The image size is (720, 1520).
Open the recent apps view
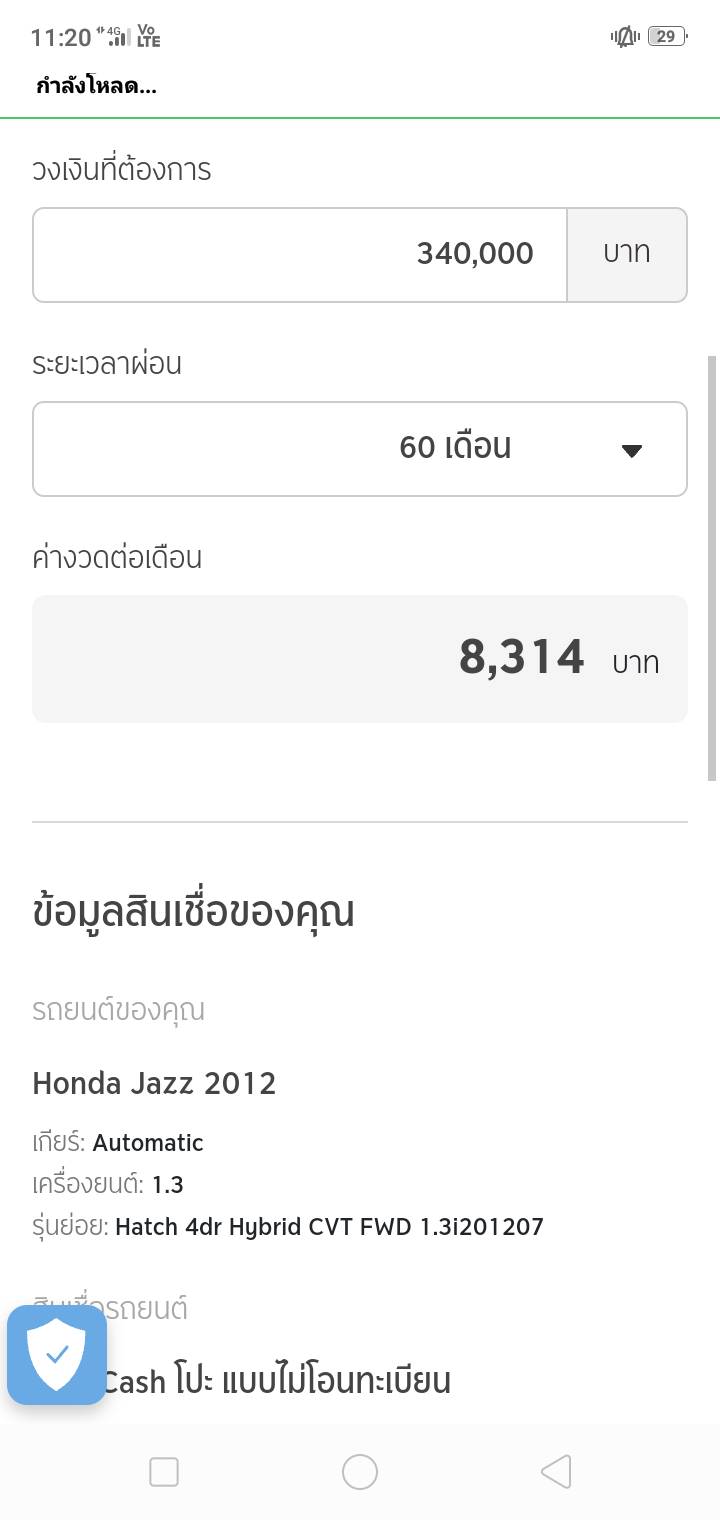pos(164,1471)
